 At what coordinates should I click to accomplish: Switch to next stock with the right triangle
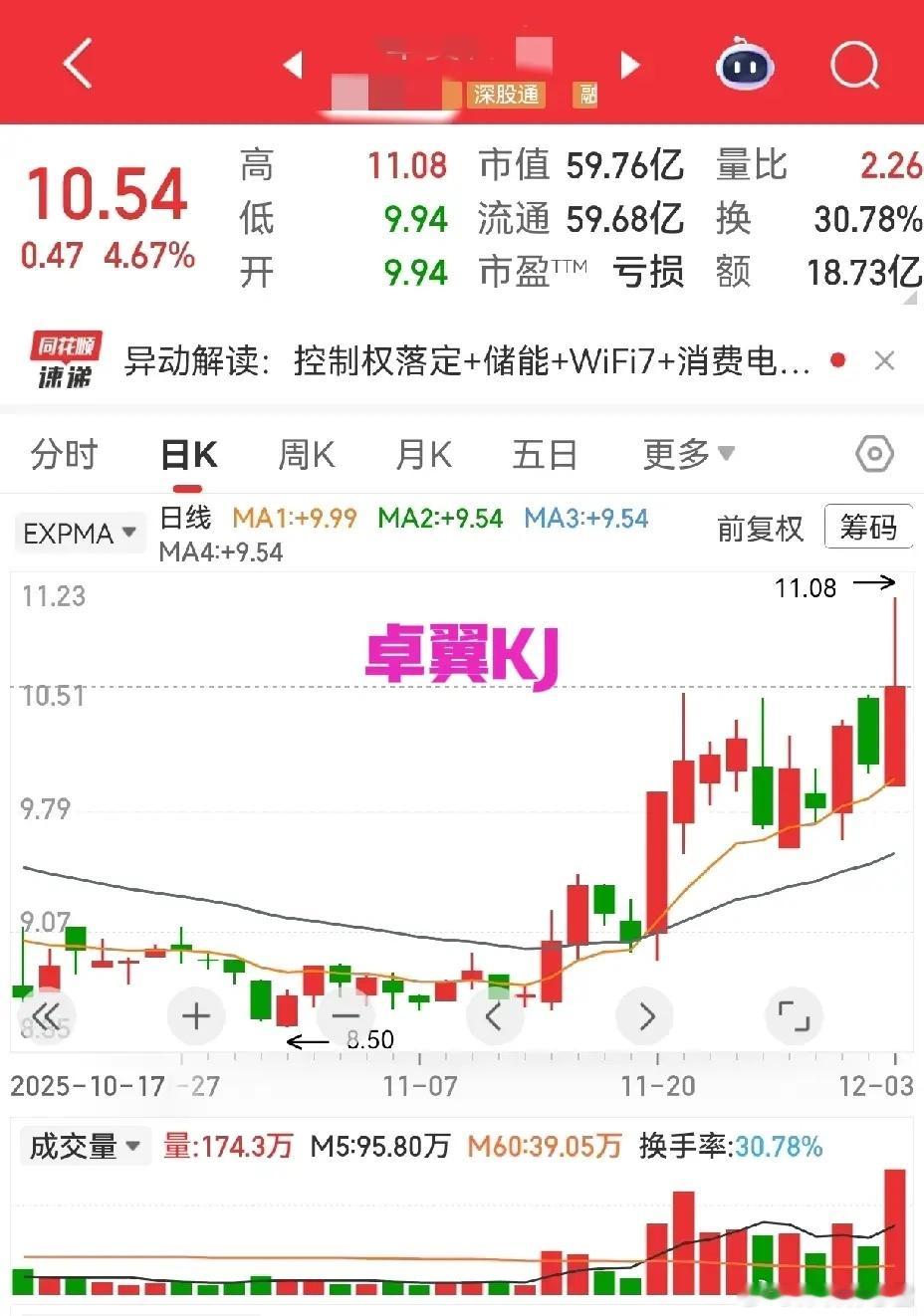pyautogui.click(x=630, y=63)
